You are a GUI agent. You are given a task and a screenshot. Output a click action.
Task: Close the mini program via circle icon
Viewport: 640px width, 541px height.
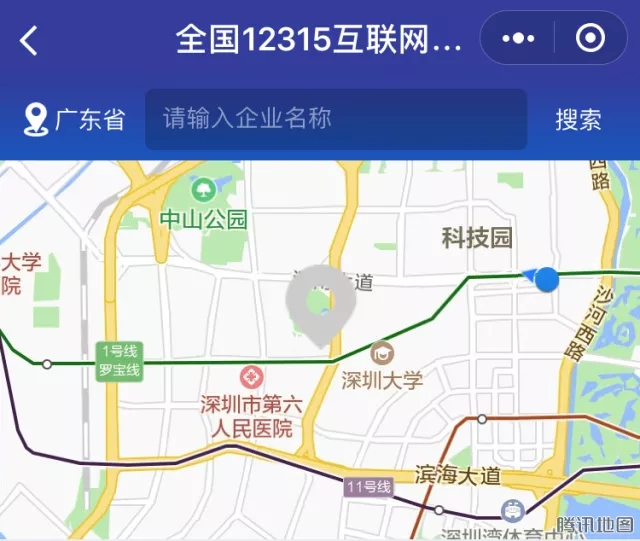[590, 39]
